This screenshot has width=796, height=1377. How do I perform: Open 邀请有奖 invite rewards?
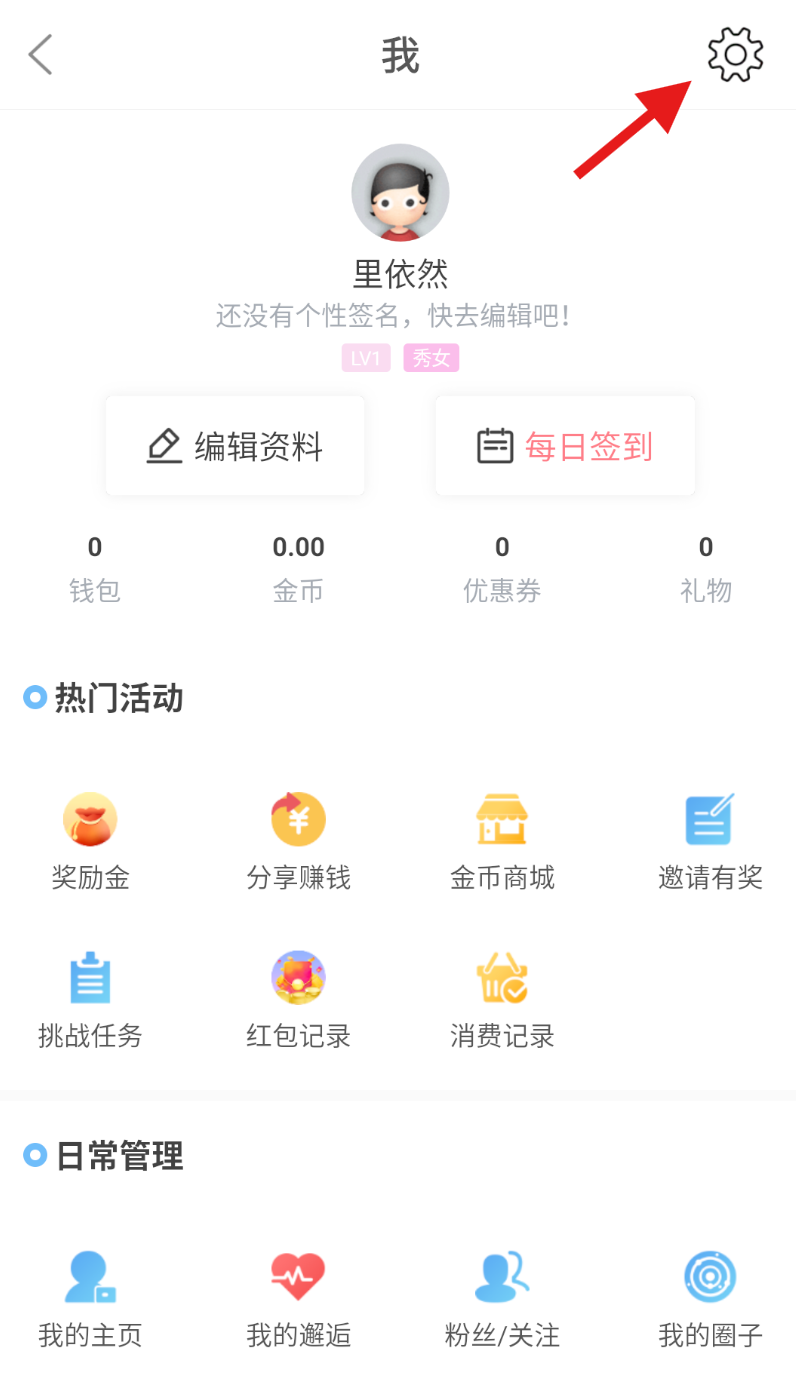pyautogui.click(x=710, y=842)
